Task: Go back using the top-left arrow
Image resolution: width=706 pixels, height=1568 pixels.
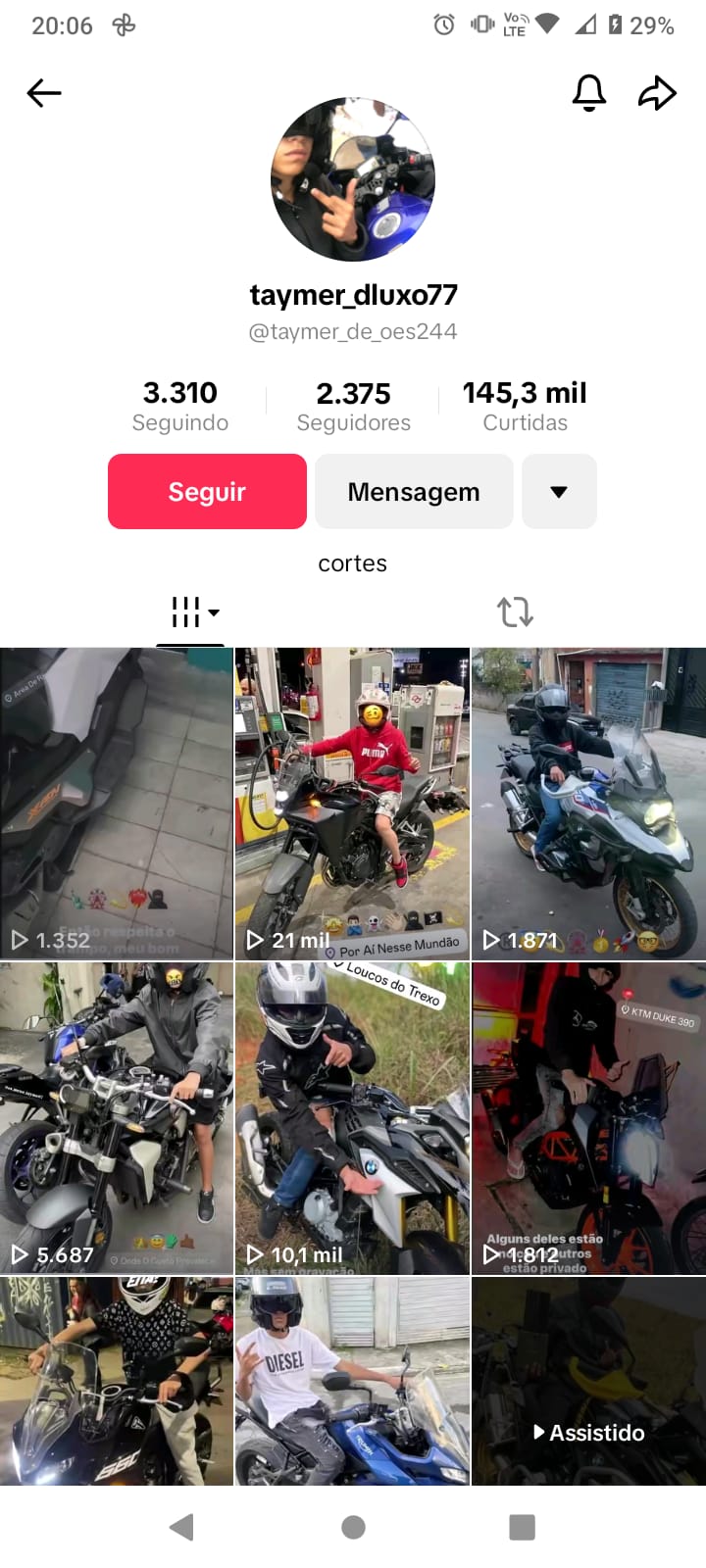Action: coord(44,93)
